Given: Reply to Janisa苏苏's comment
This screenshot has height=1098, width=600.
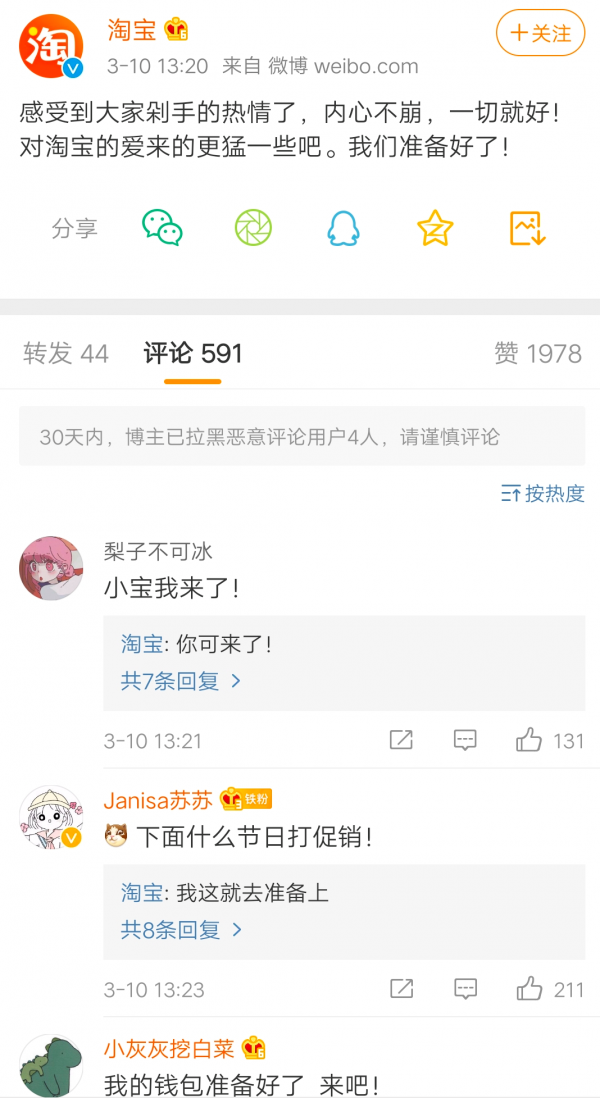Looking at the screenshot, I should [465, 989].
